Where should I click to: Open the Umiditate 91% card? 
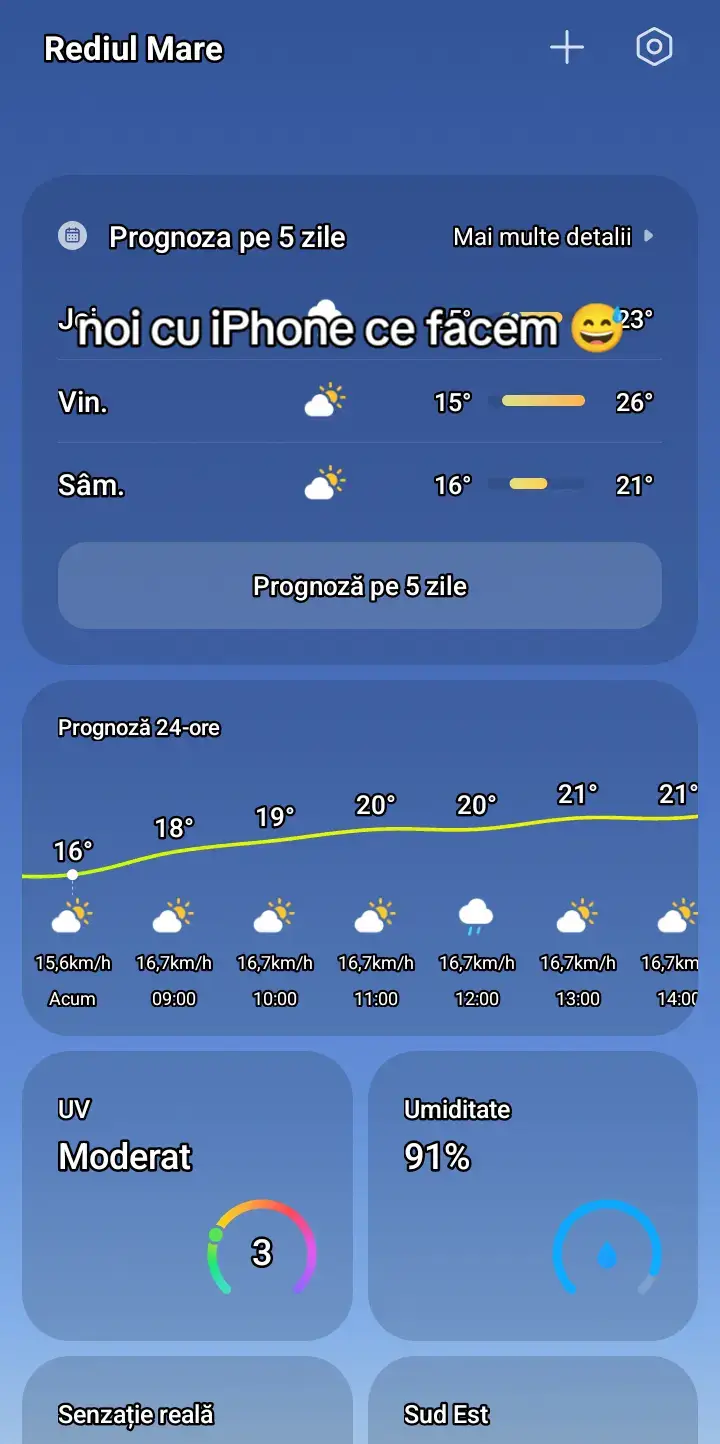tap(533, 1195)
